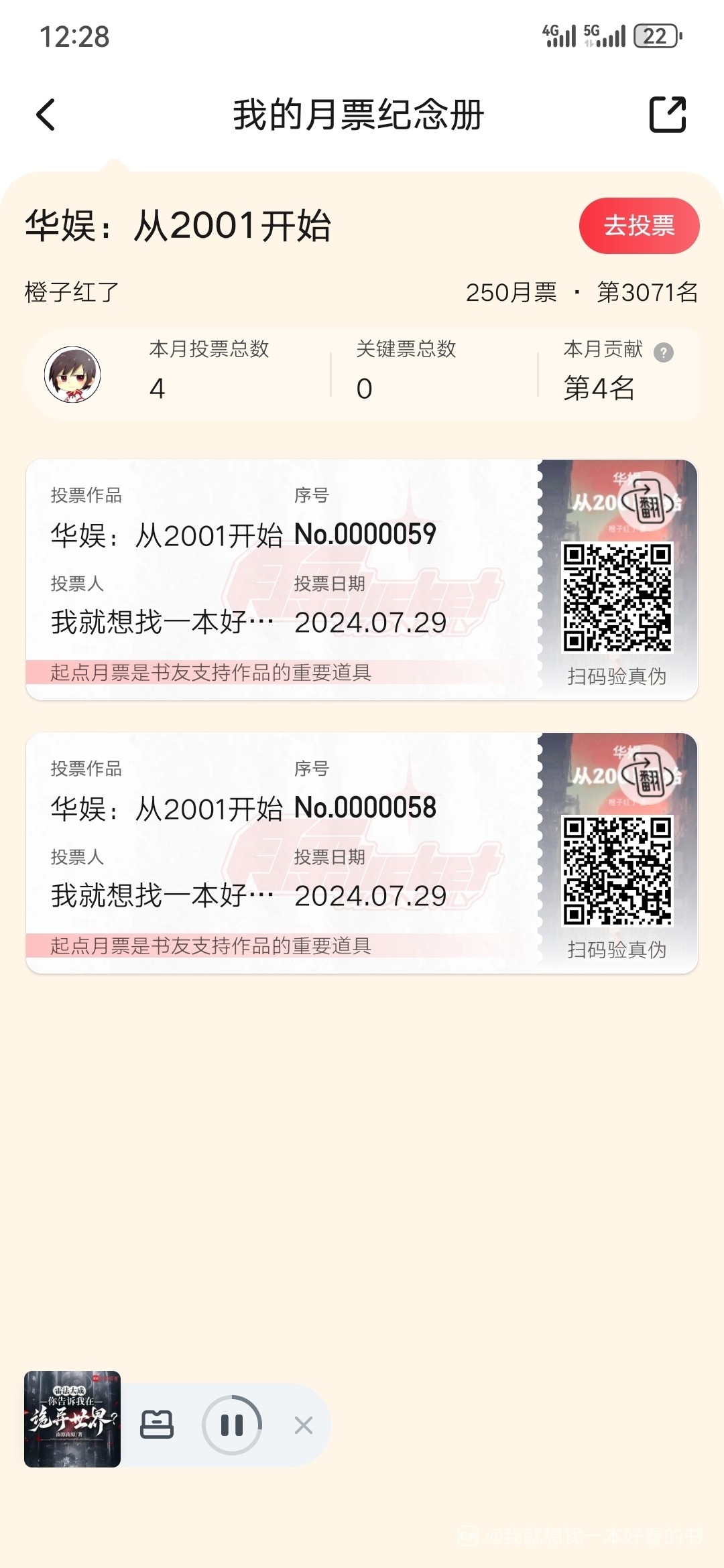Open the user avatar profile
The width and height of the screenshot is (724, 1568).
pos(72,375)
